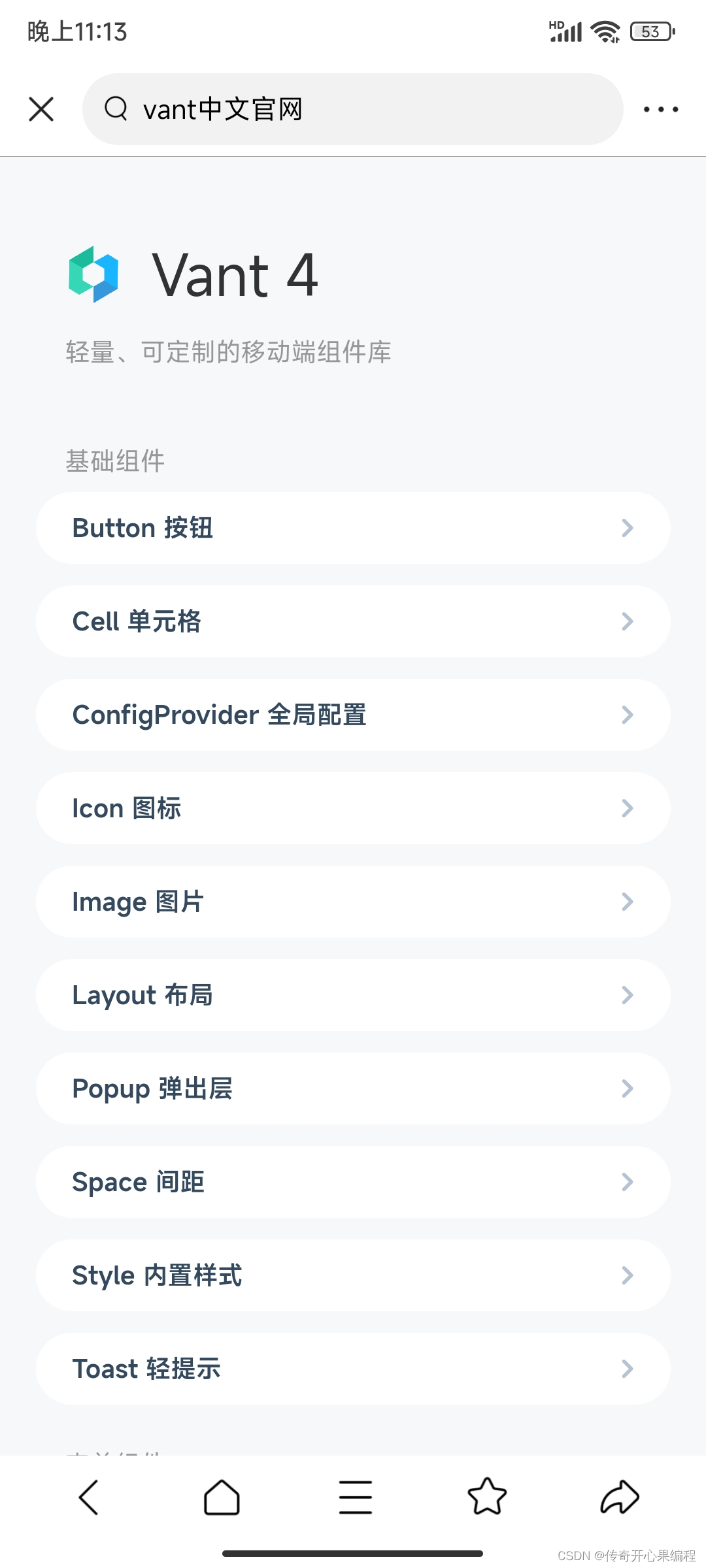
Task: Open the Image 图片 component
Action: tap(353, 902)
